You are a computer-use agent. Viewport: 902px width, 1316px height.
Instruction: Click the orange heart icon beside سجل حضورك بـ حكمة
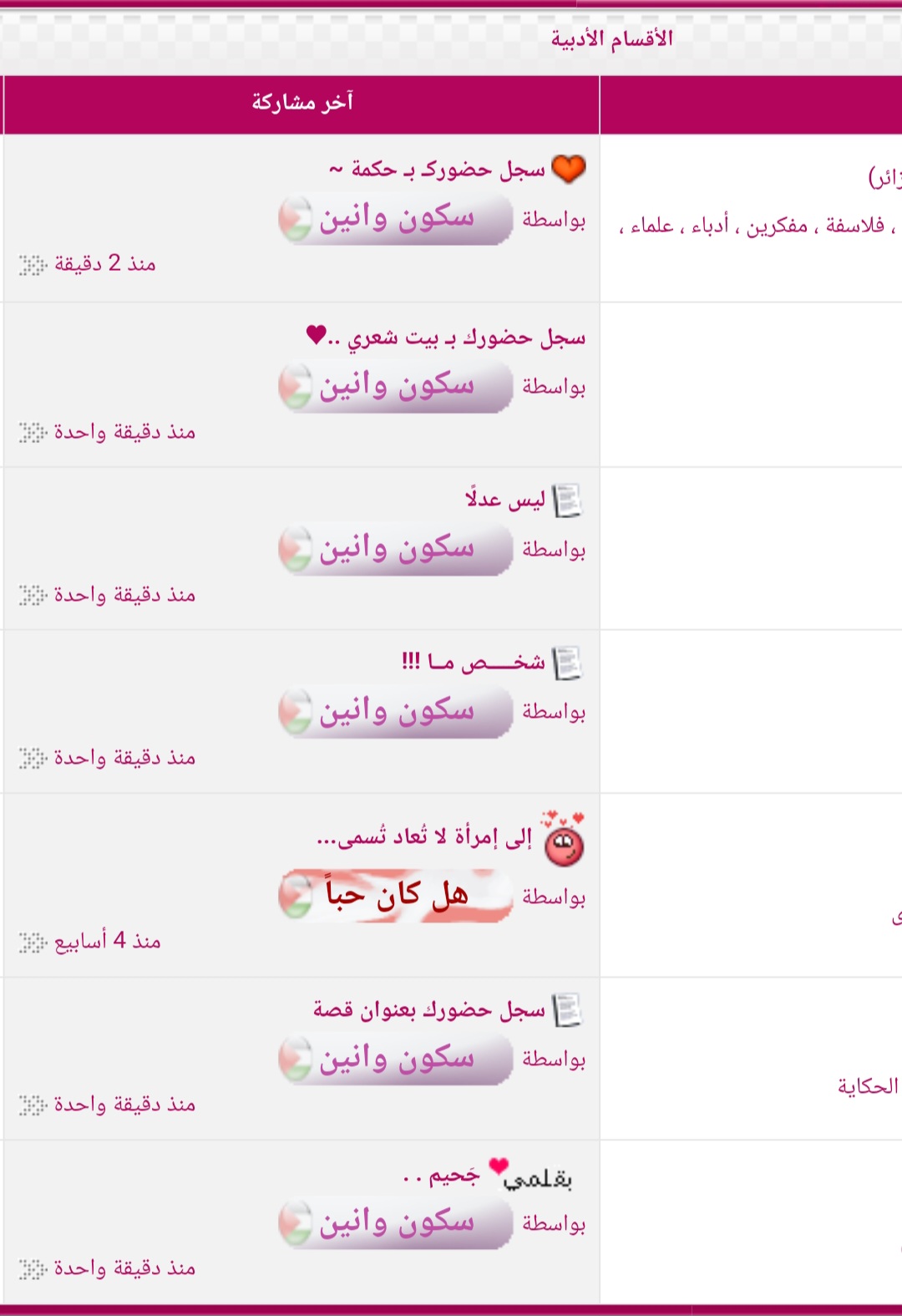569,168
